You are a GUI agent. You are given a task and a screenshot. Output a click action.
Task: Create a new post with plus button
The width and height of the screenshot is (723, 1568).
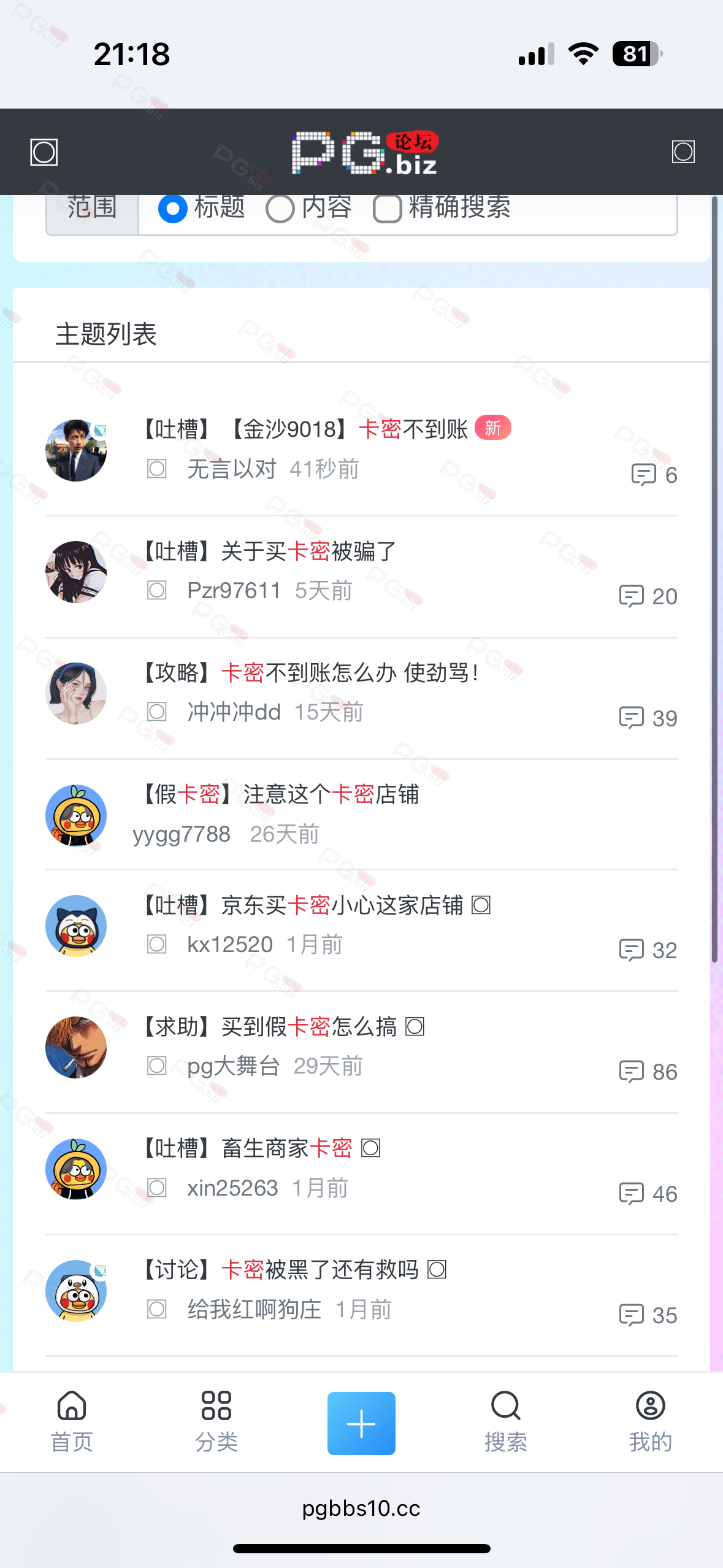pos(361,1423)
